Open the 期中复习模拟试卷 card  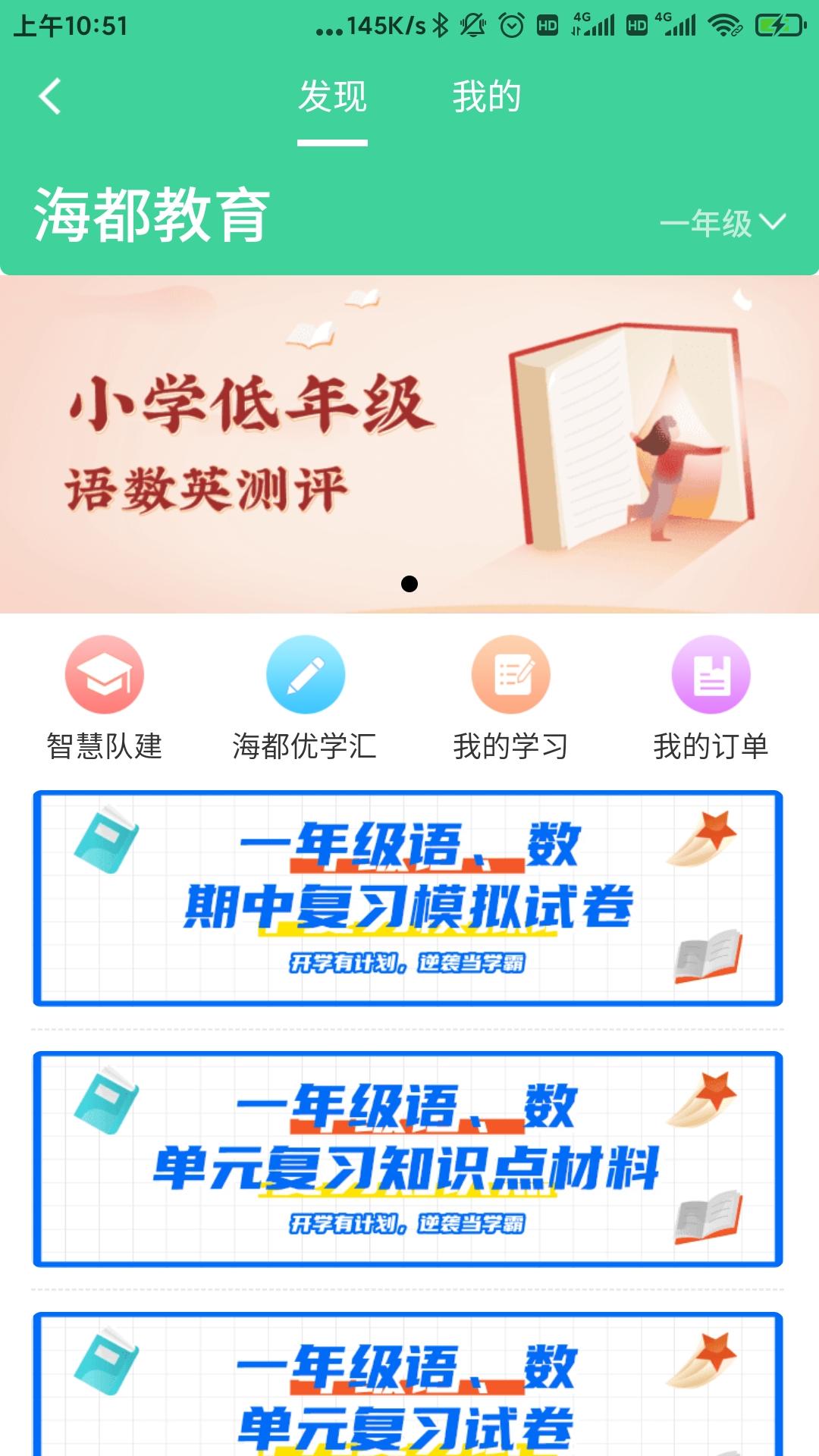coord(408,899)
